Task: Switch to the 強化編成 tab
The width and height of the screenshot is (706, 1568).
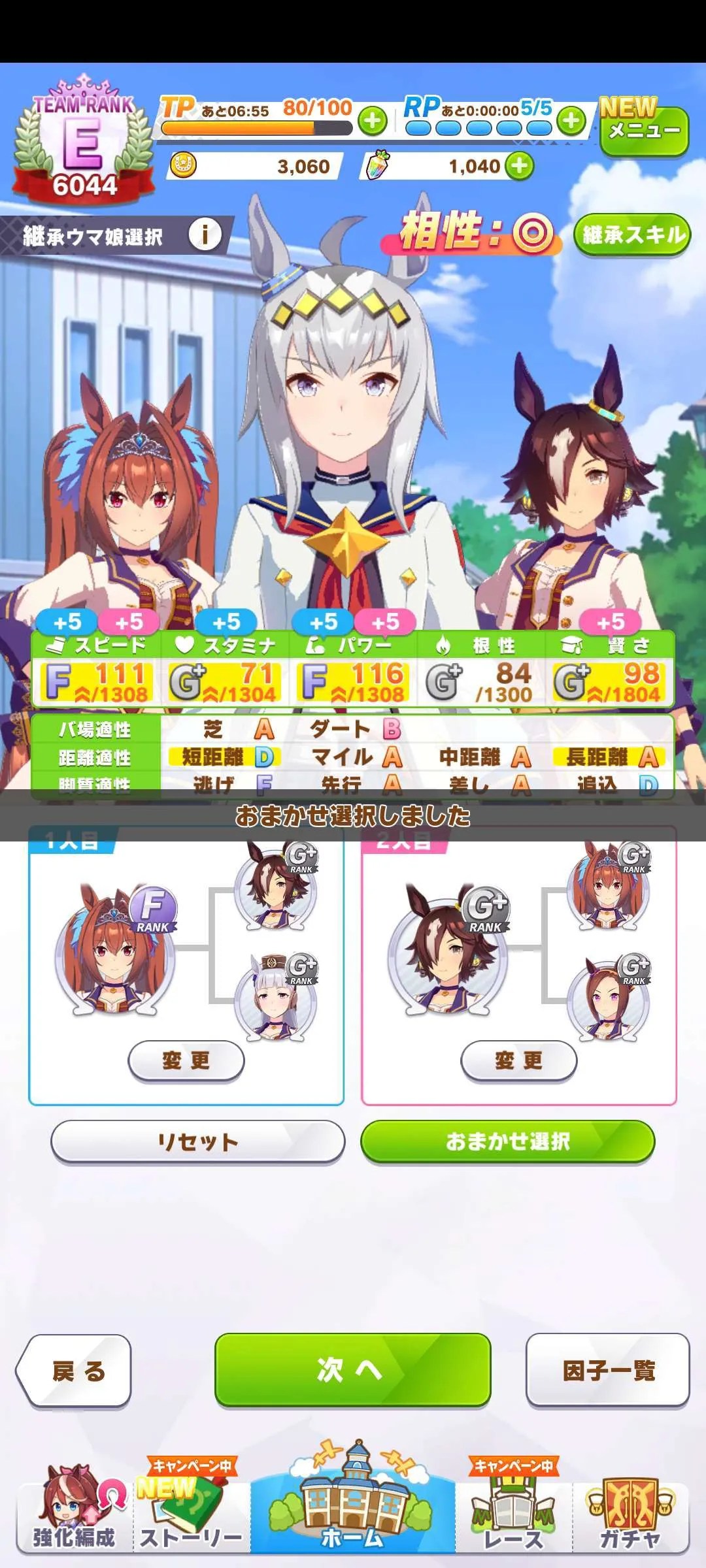Action: [x=73, y=1517]
